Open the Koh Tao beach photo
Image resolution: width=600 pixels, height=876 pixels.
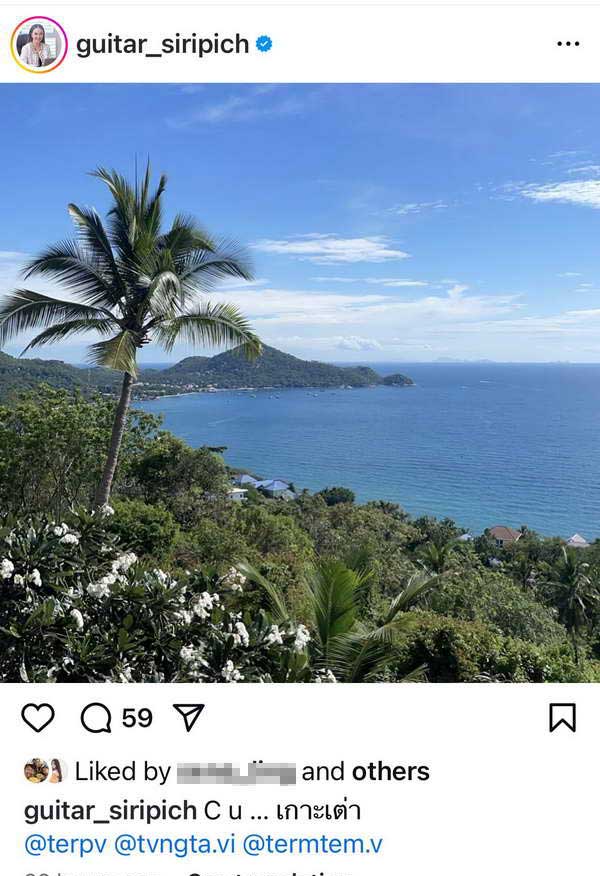300,382
